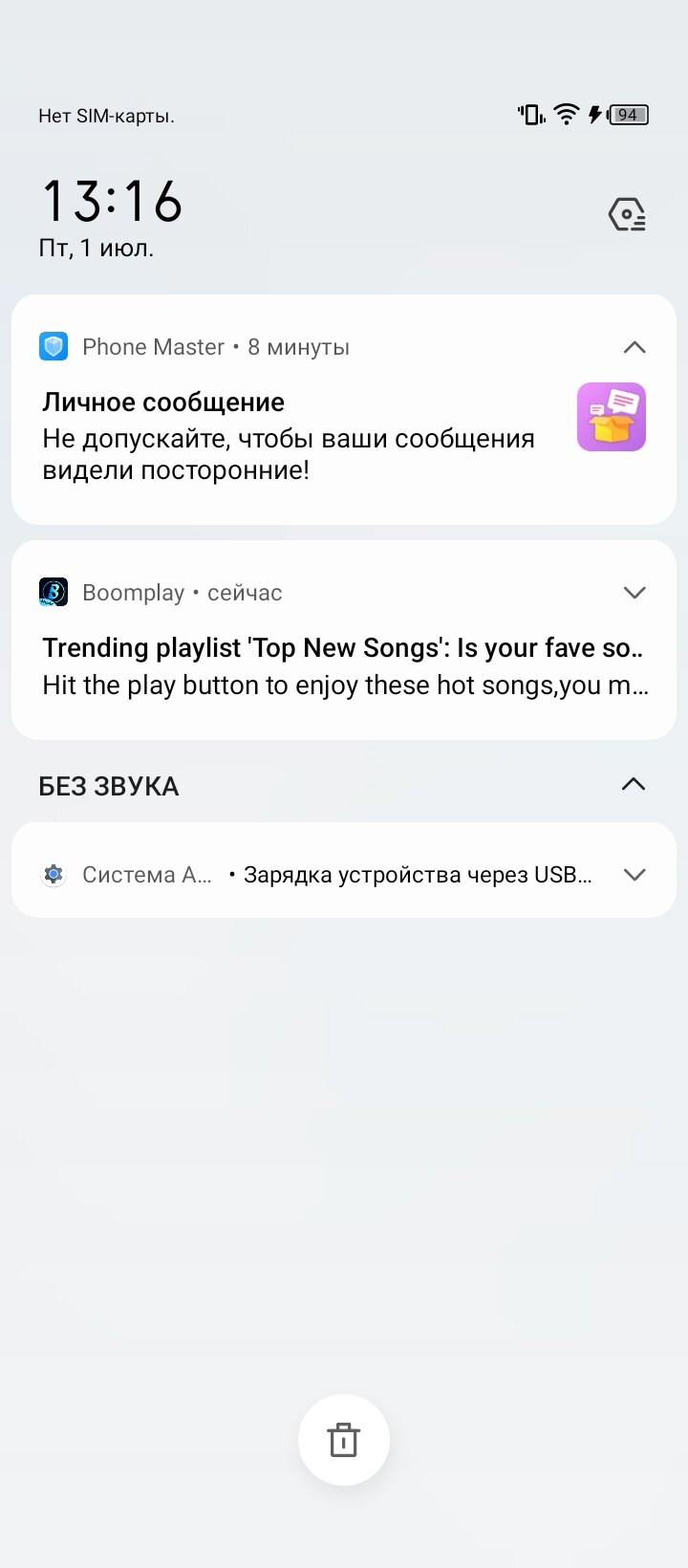
Task: Open the Phone Master Личное сообщение notification
Action: [x=344, y=410]
